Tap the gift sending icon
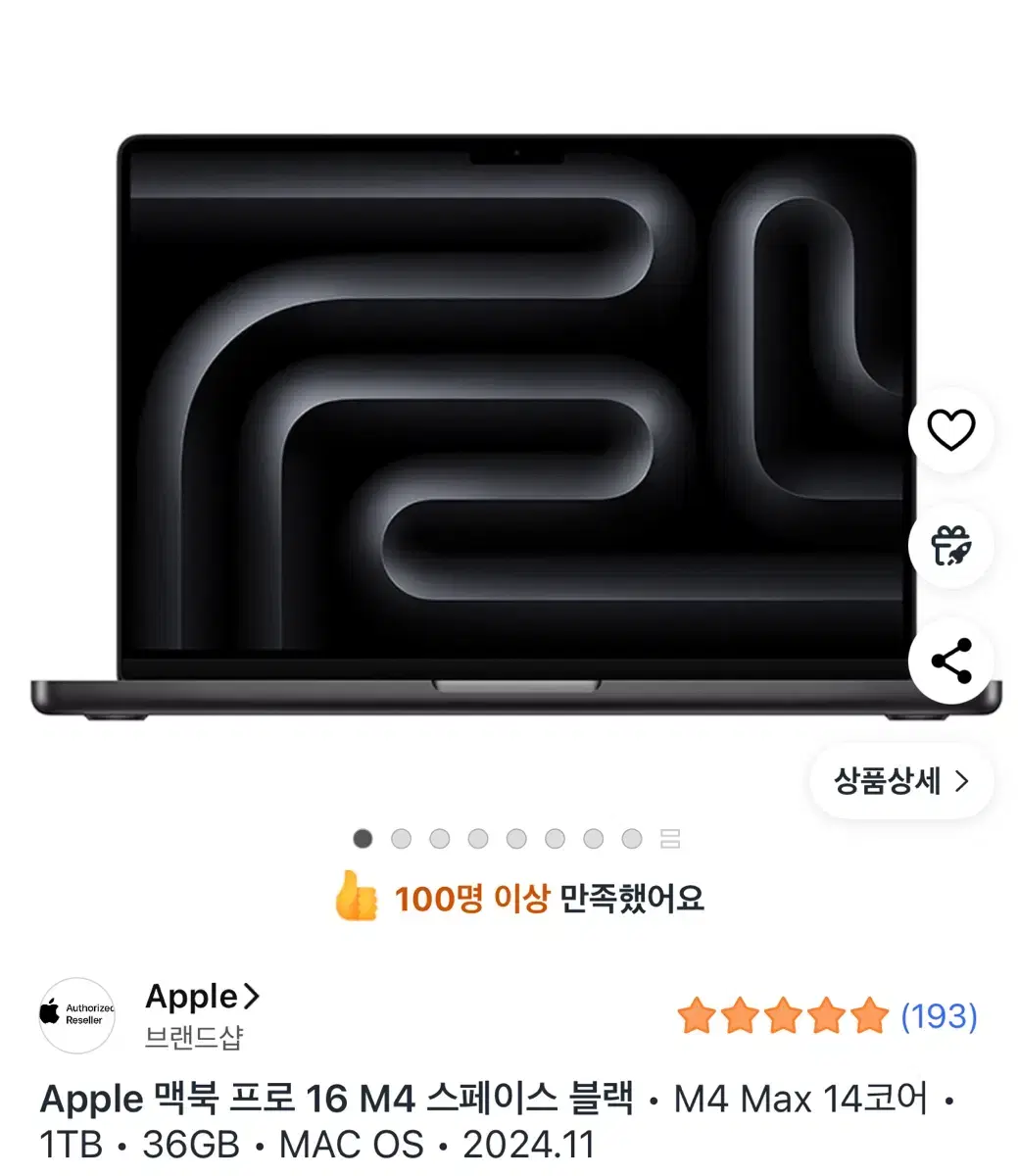This screenshot has height=1176, width=1018. tap(951, 547)
